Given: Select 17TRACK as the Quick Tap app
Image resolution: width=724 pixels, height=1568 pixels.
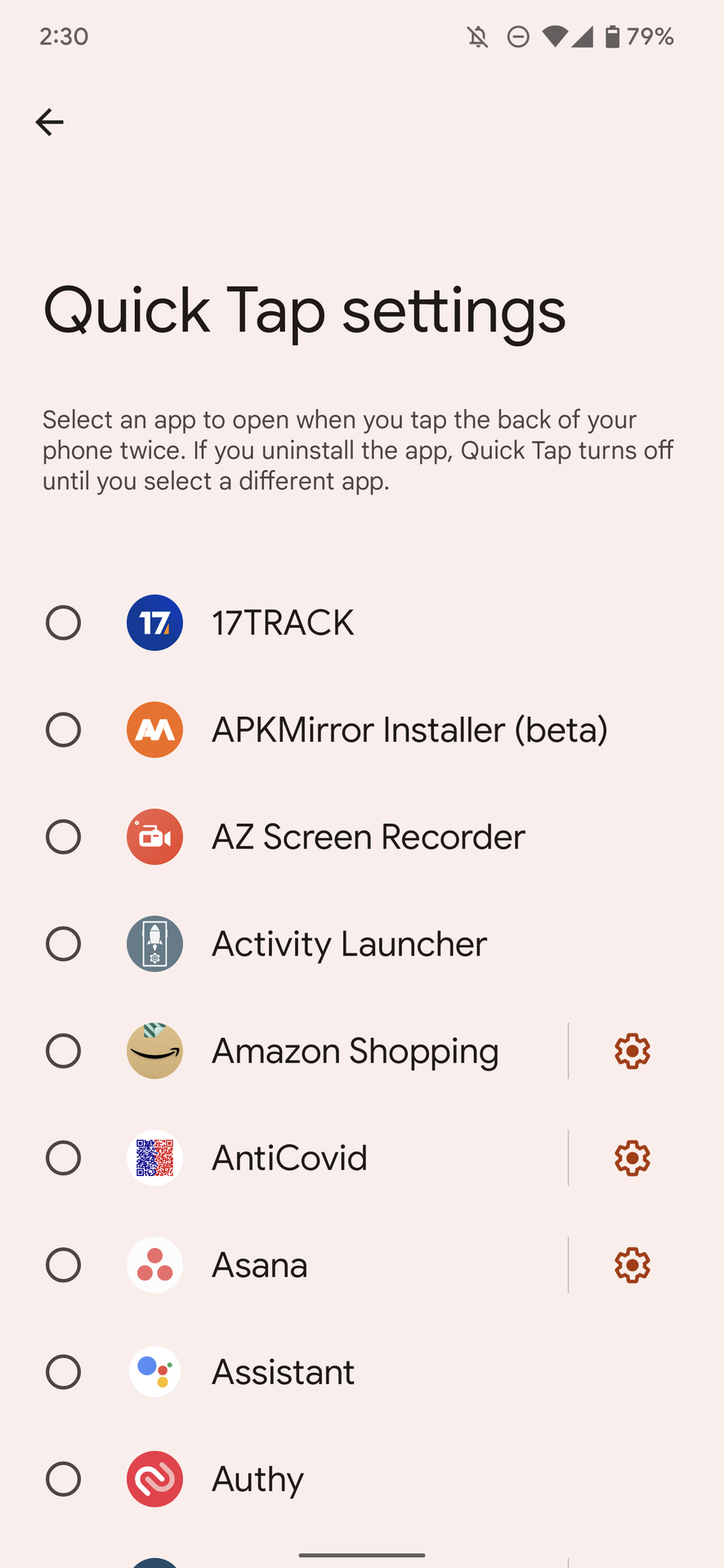Looking at the screenshot, I should click(64, 623).
